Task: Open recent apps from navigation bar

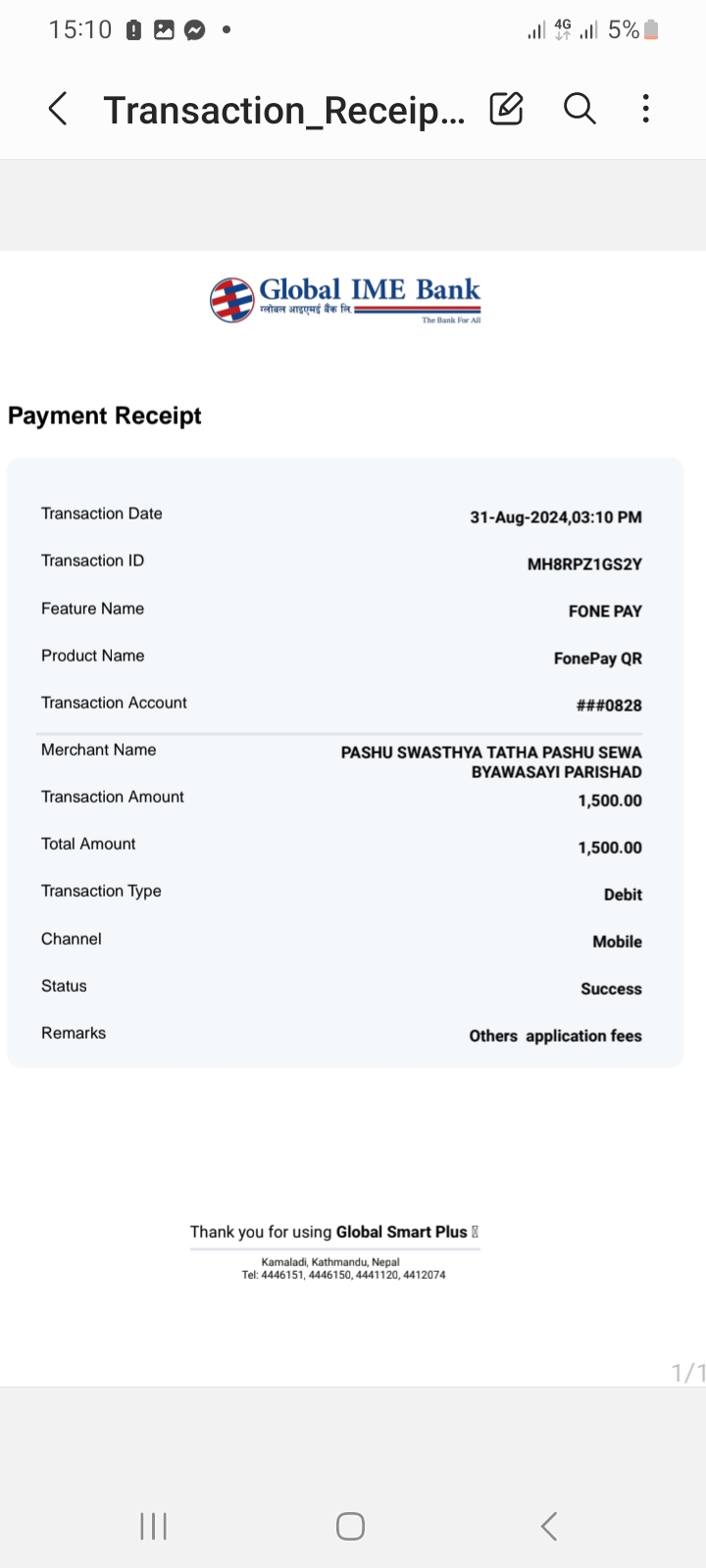Action: pyautogui.click(x=153, y=1526)
